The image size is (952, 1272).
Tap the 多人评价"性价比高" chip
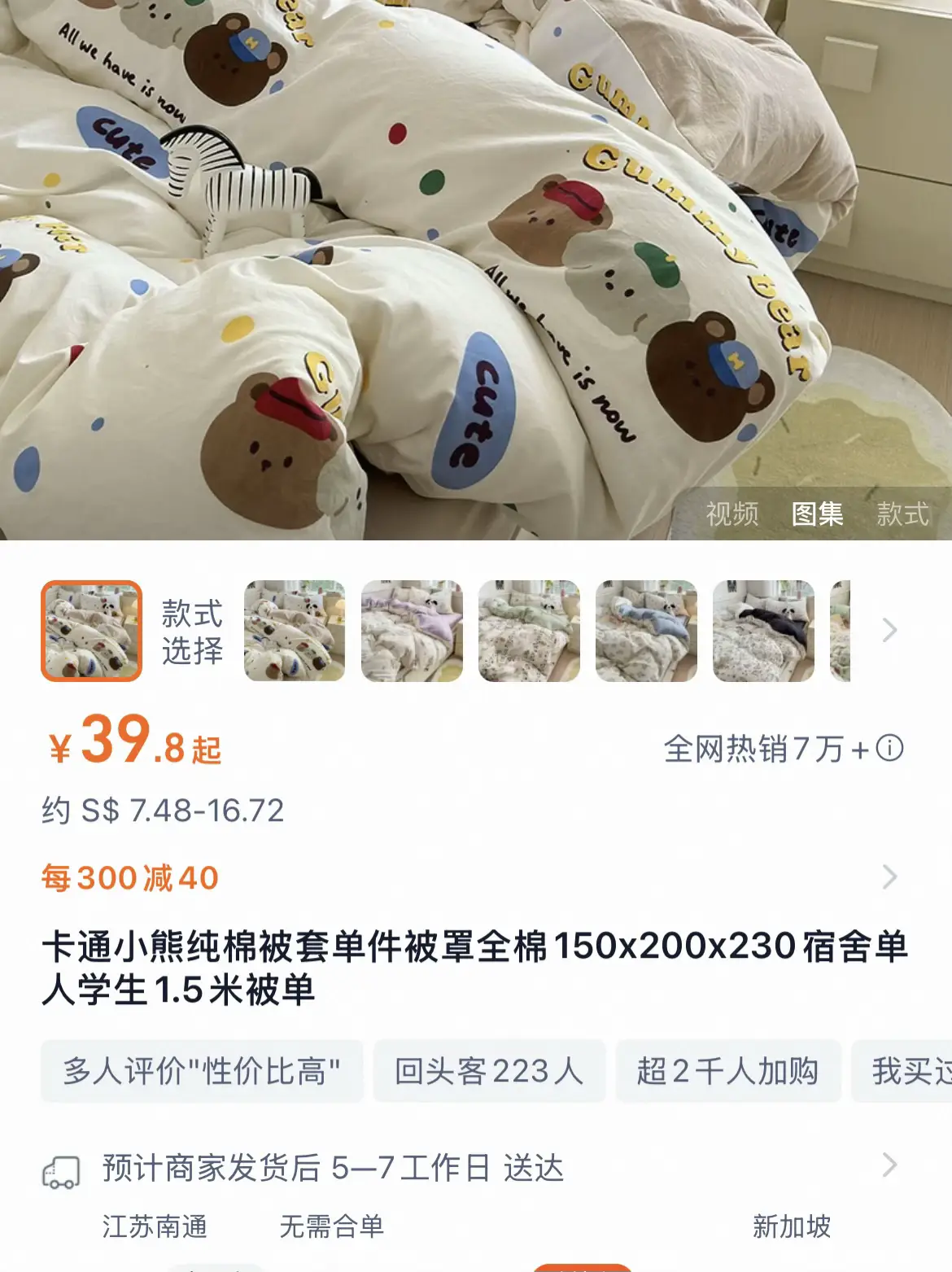tap(202, 1071)
